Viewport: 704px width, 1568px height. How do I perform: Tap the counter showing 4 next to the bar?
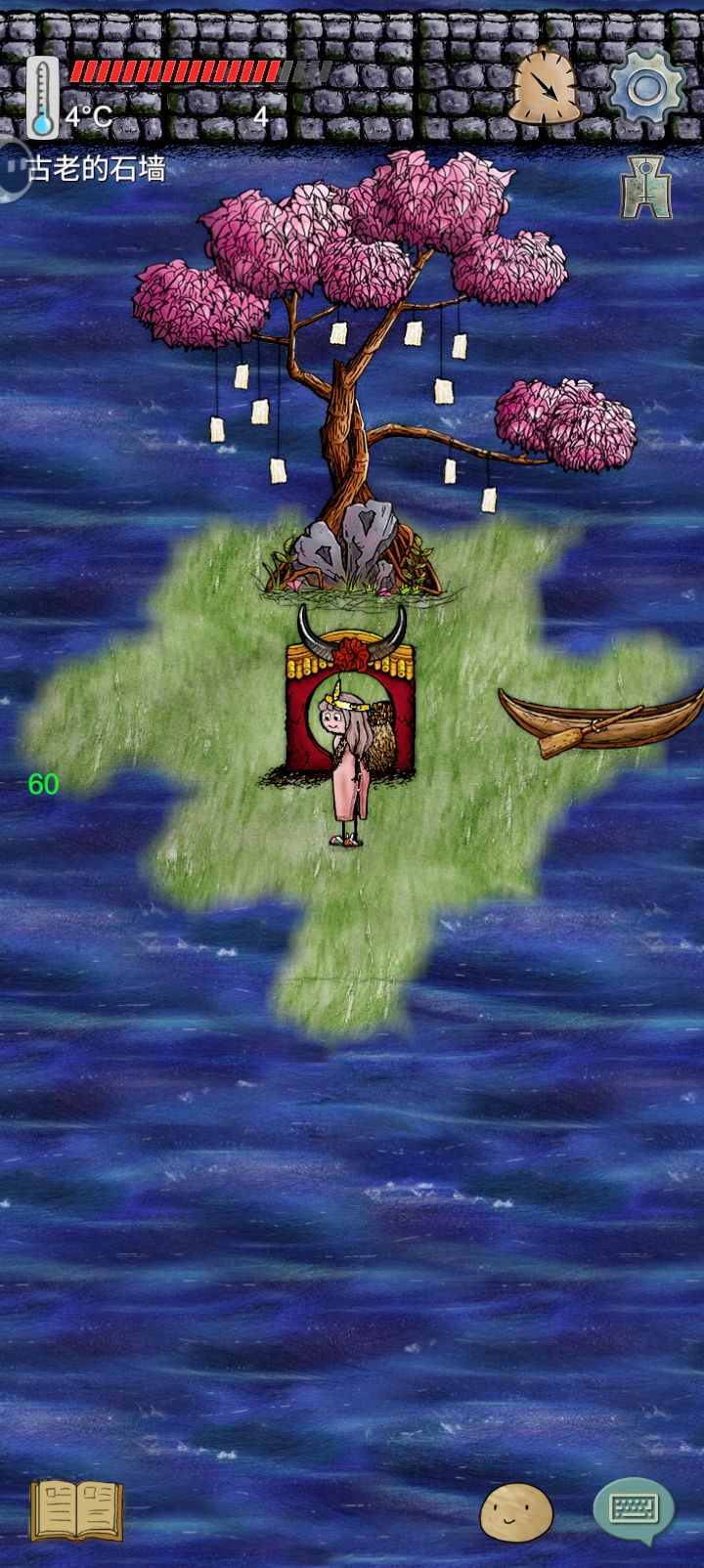[x=259, y=113]
